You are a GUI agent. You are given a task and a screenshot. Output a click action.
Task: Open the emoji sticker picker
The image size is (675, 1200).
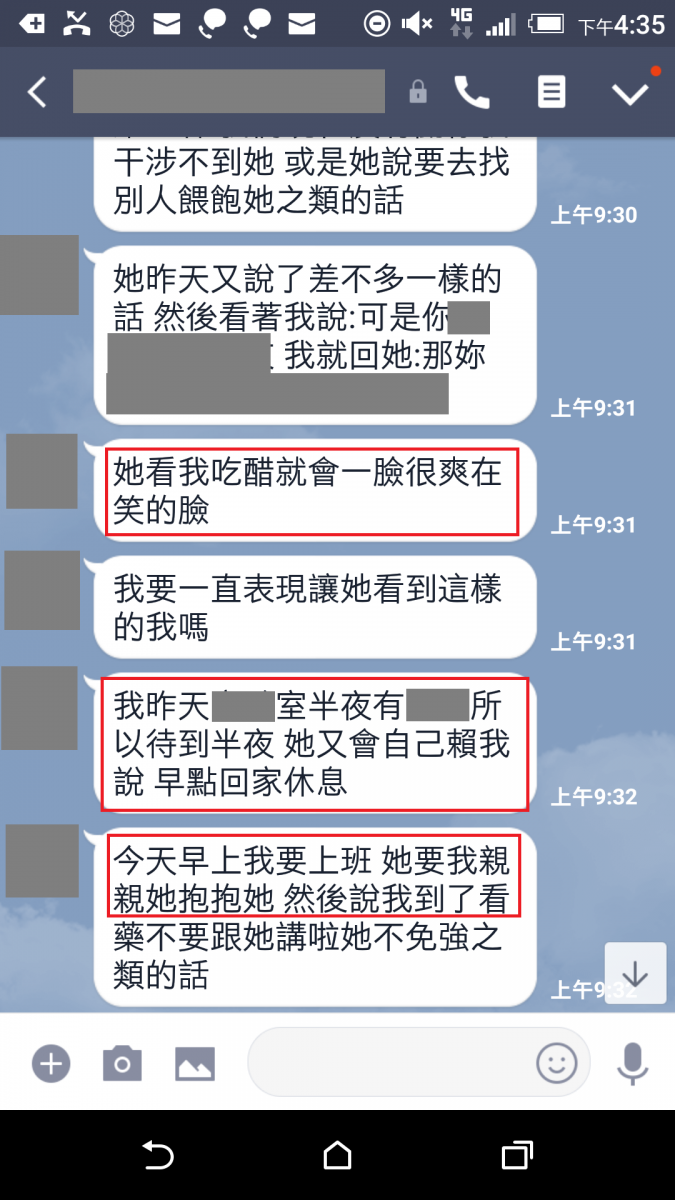[556, 1062]
